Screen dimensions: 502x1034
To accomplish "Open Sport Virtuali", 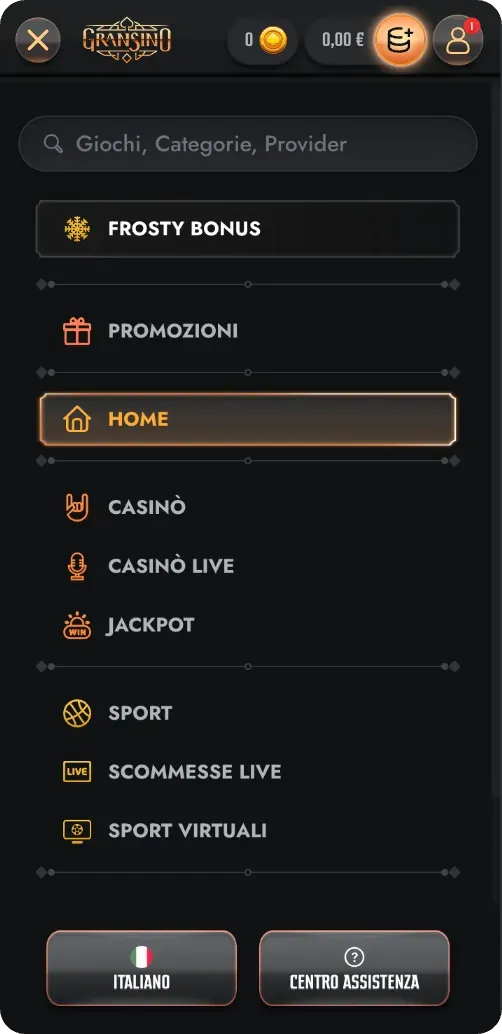I will point(248,830).
